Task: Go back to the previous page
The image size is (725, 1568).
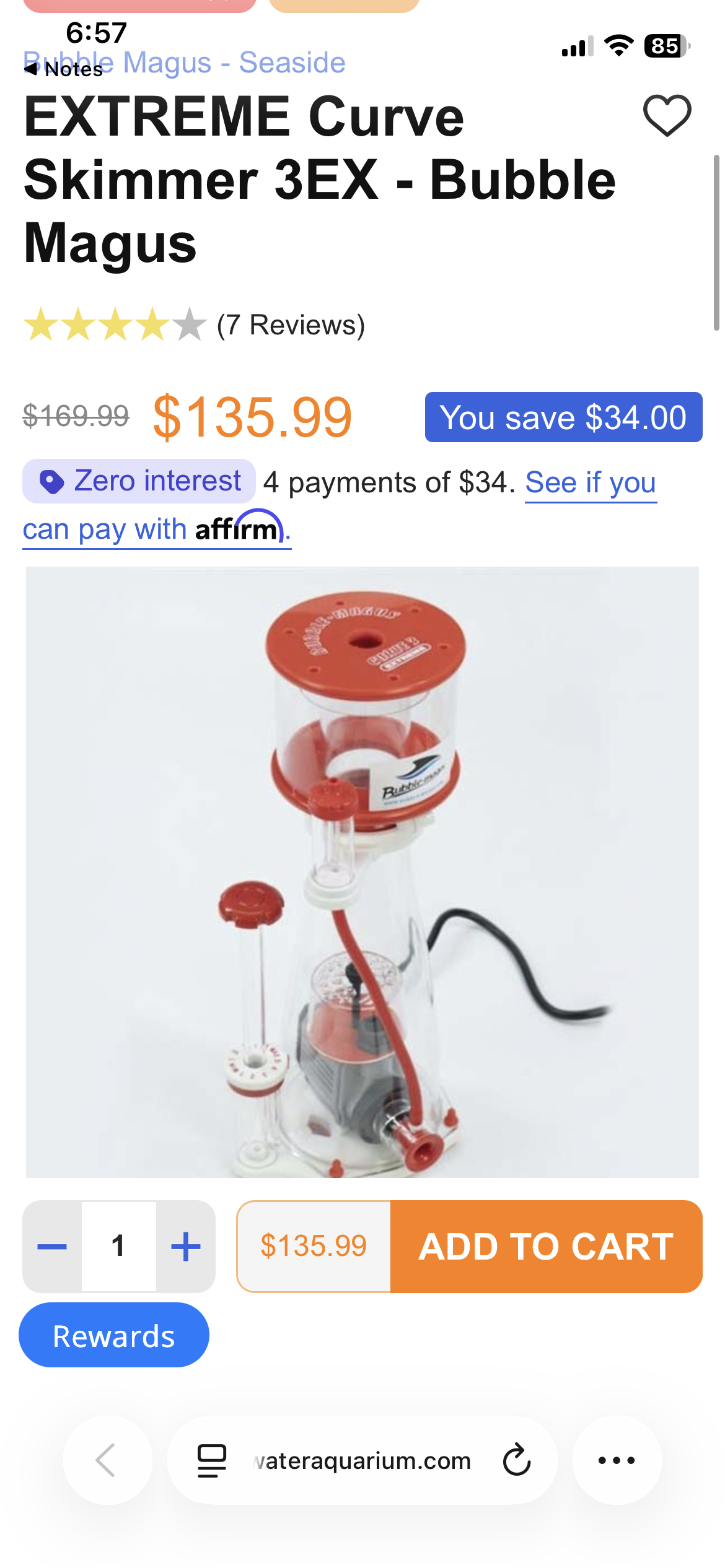Action: (107, 1460)
